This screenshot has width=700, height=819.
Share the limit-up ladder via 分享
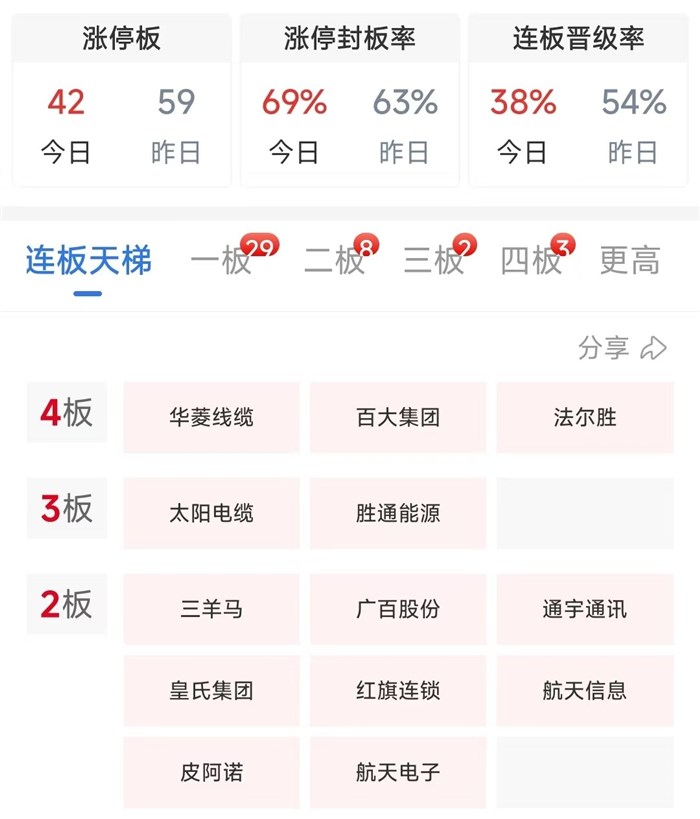[x=622, y=348]
